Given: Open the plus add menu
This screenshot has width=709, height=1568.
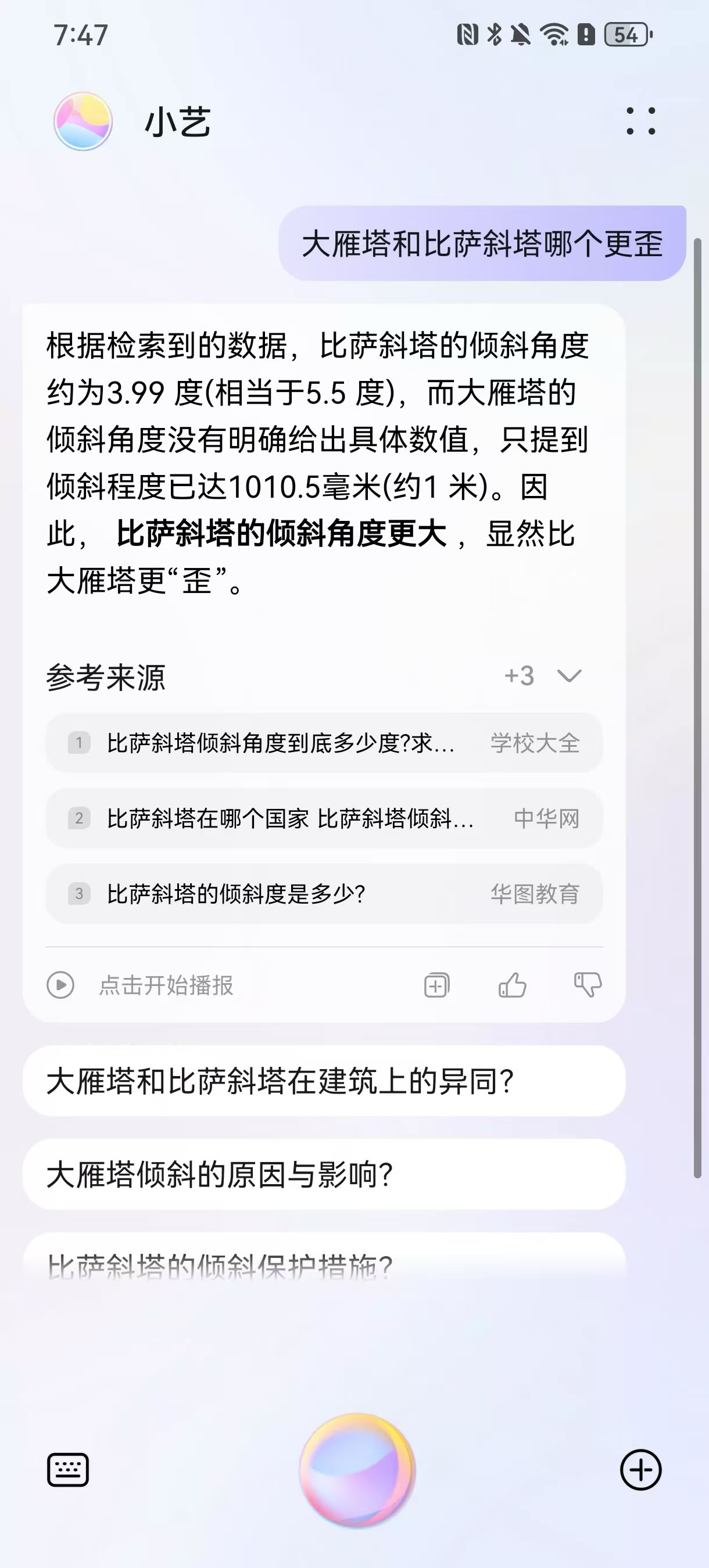Looking at the screenshot, I should [x=641, y=1470].
